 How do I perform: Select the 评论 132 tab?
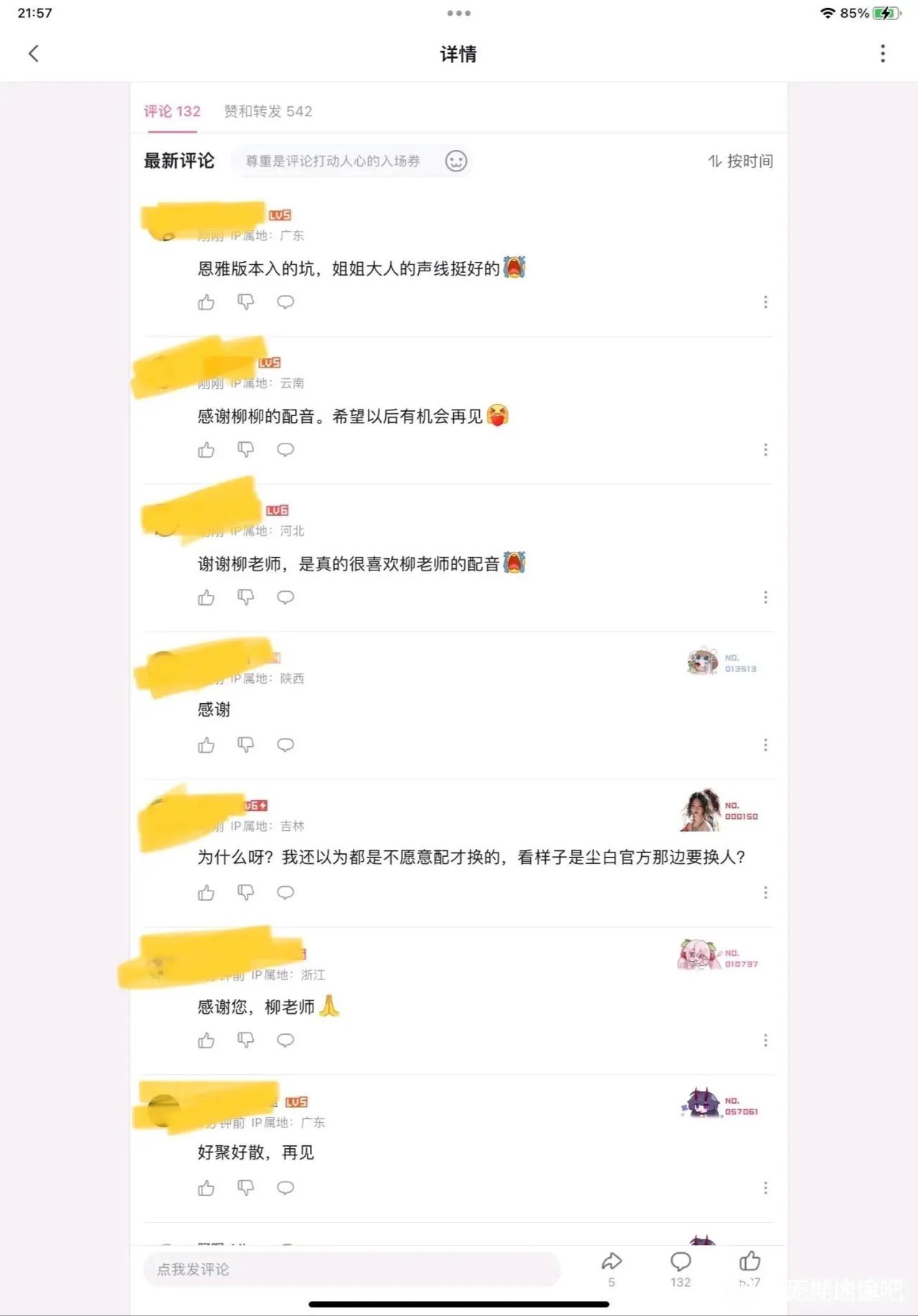click(x=172, y=111)
